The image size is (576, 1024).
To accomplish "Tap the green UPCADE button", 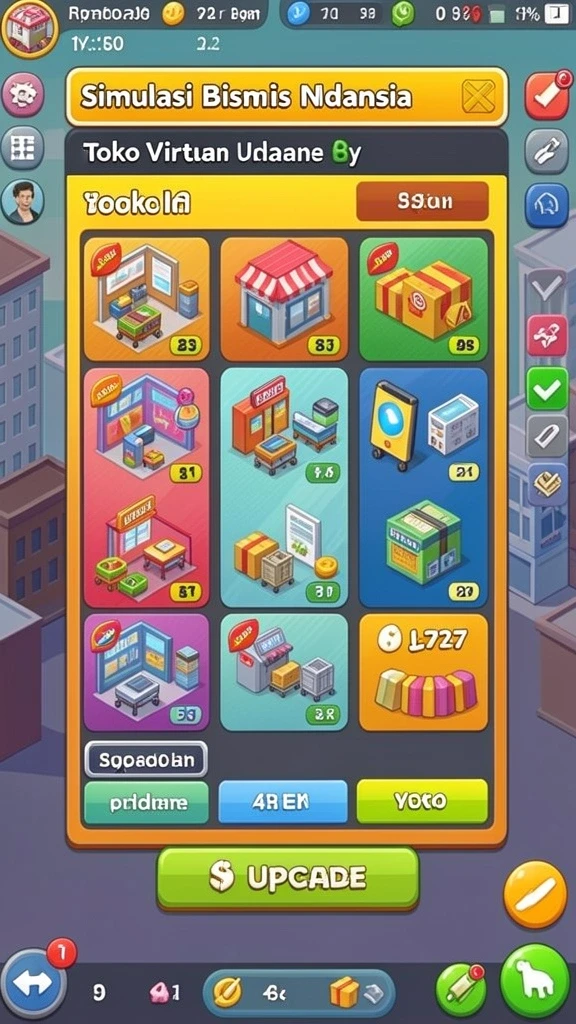I will [287, 879].
